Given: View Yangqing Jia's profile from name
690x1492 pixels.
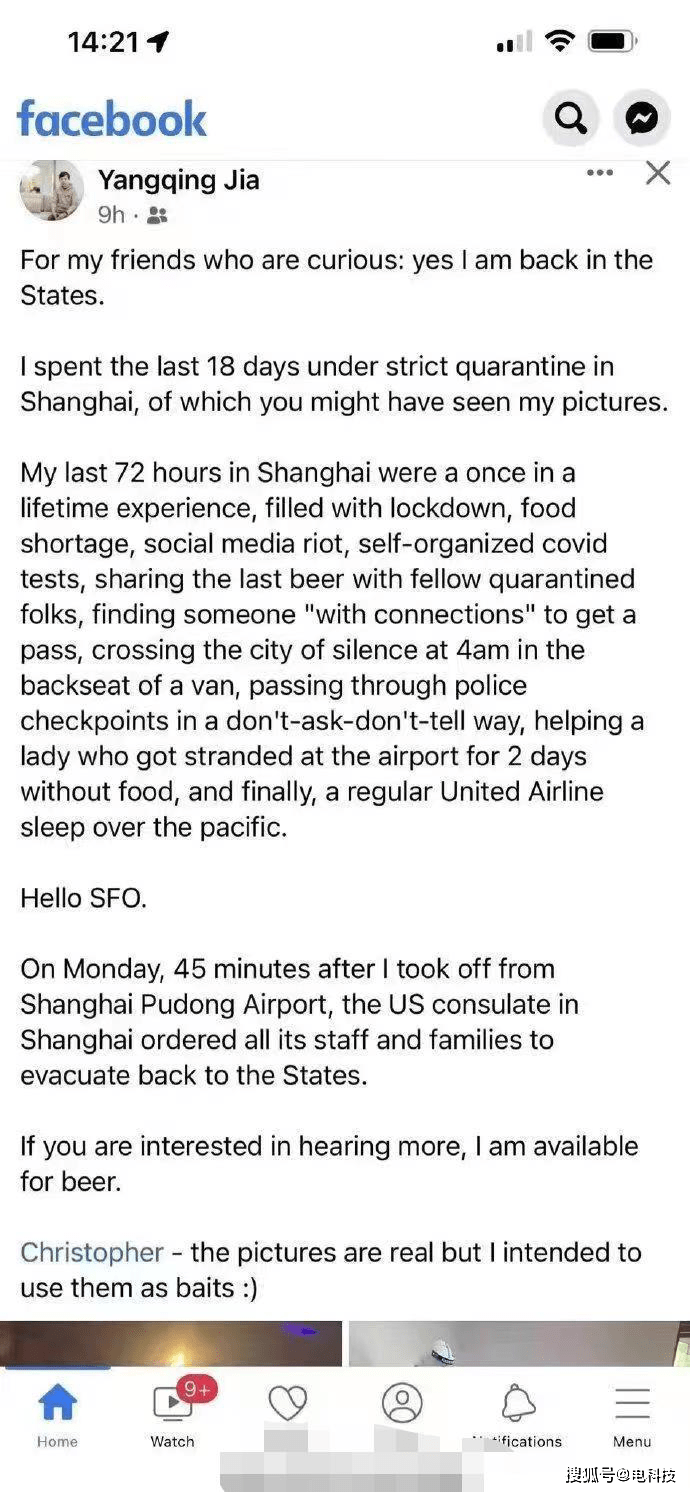Looking at the screenshot, I should (x=179, y=180).
